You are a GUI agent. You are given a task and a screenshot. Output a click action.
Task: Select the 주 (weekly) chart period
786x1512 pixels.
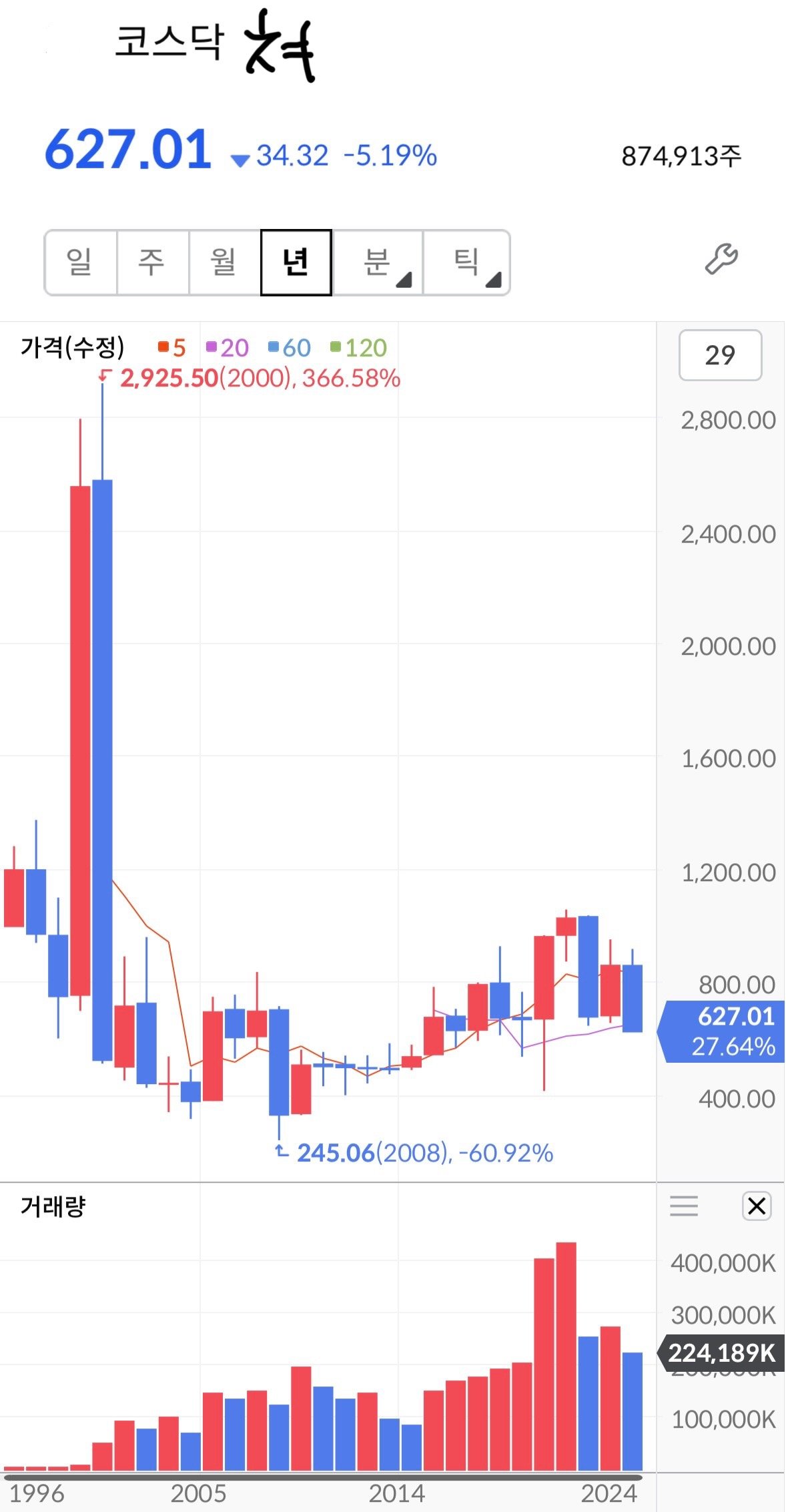point(153,262)
